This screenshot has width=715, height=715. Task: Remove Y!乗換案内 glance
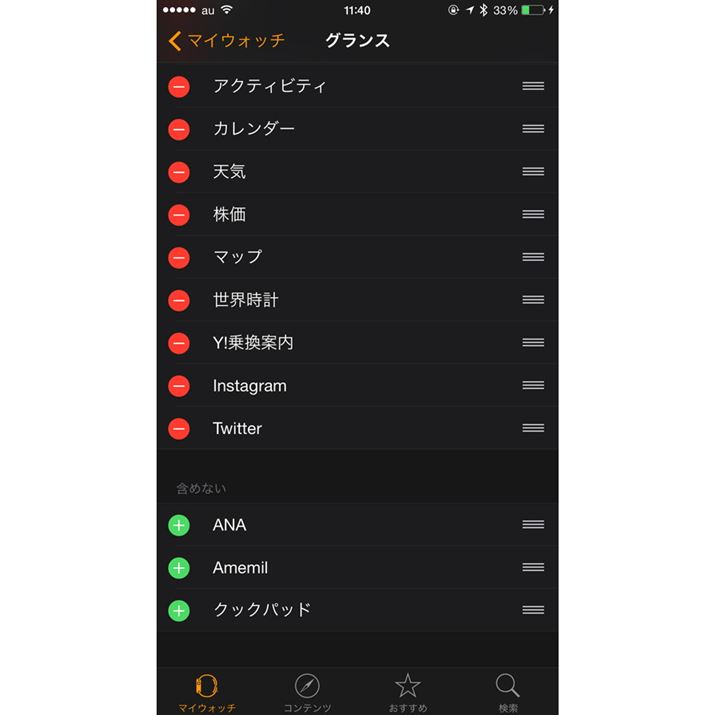[179, 343]
